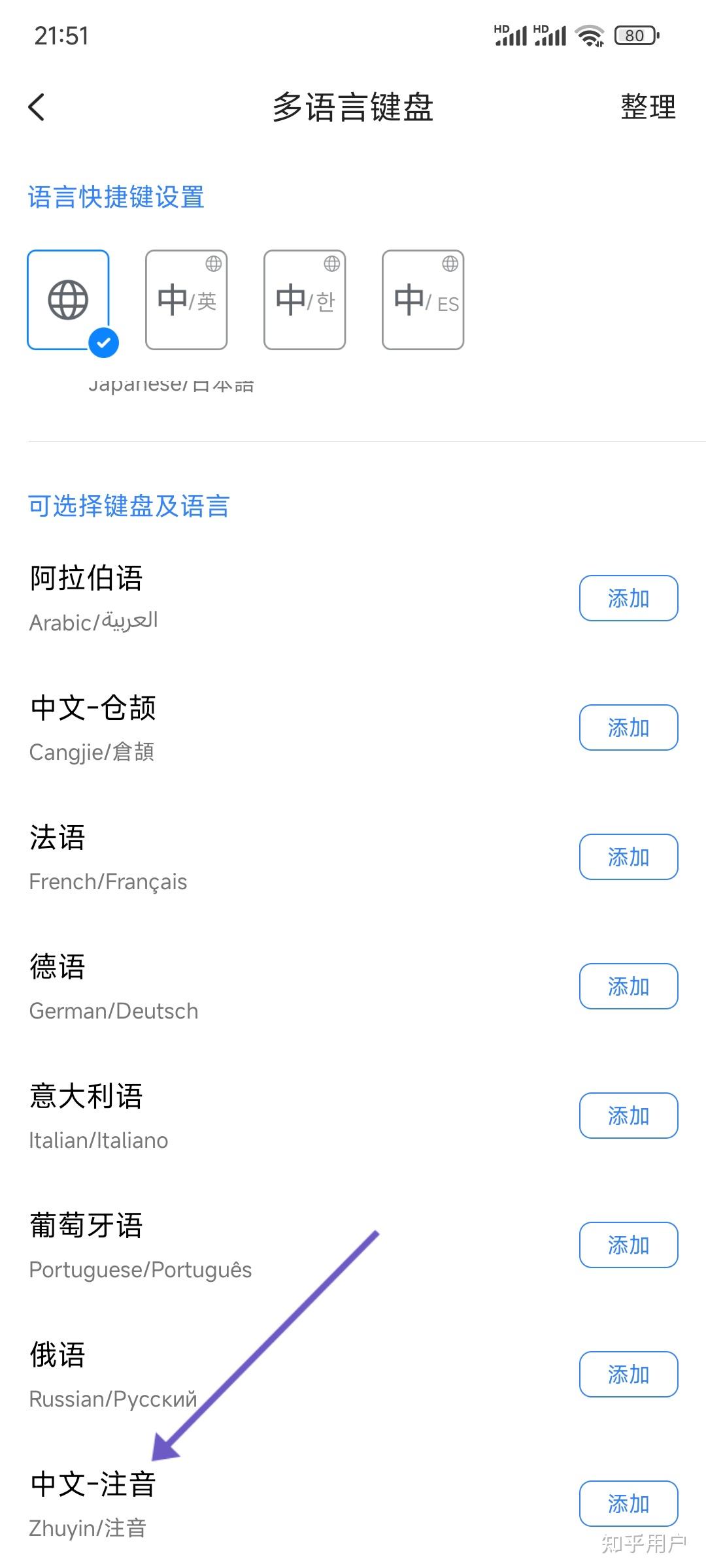
Task: Choose the 中/ES shortcut key option
Action: (x=423, y=300)
